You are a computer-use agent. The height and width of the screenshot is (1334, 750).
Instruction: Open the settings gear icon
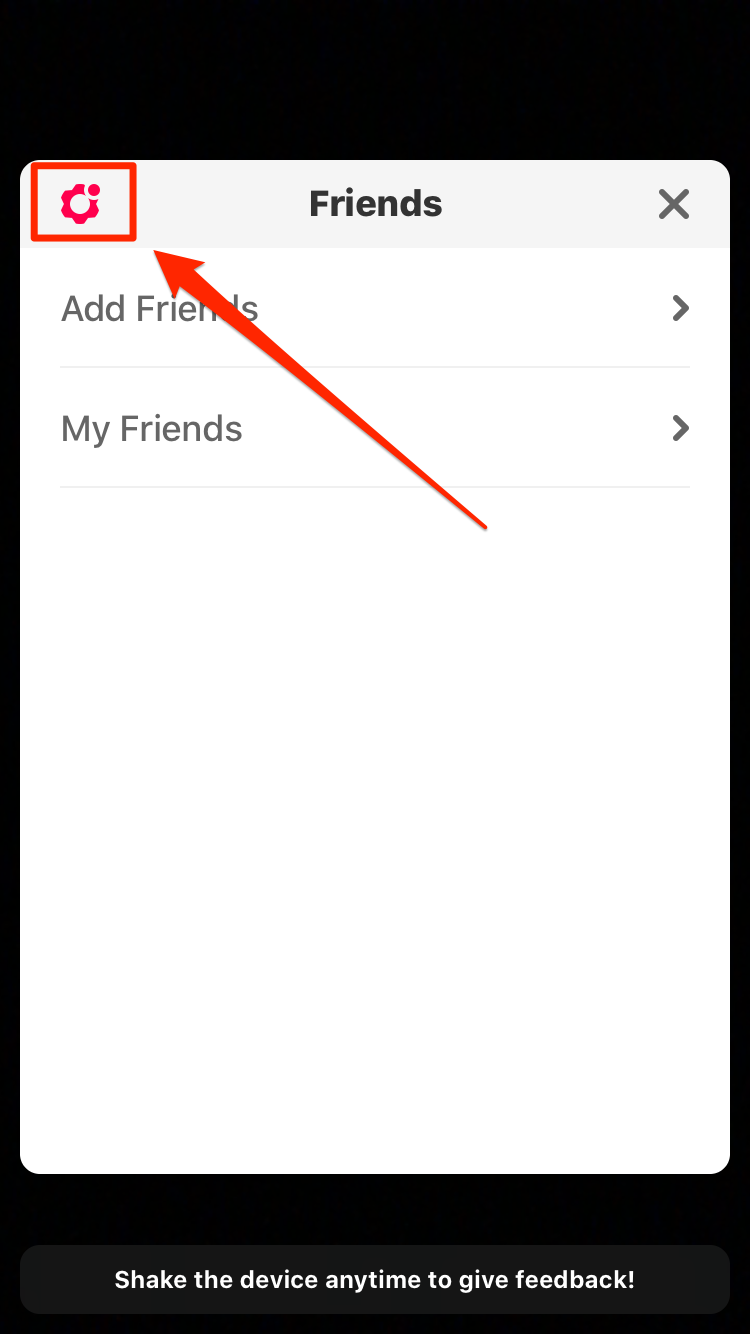pos(81,203)
